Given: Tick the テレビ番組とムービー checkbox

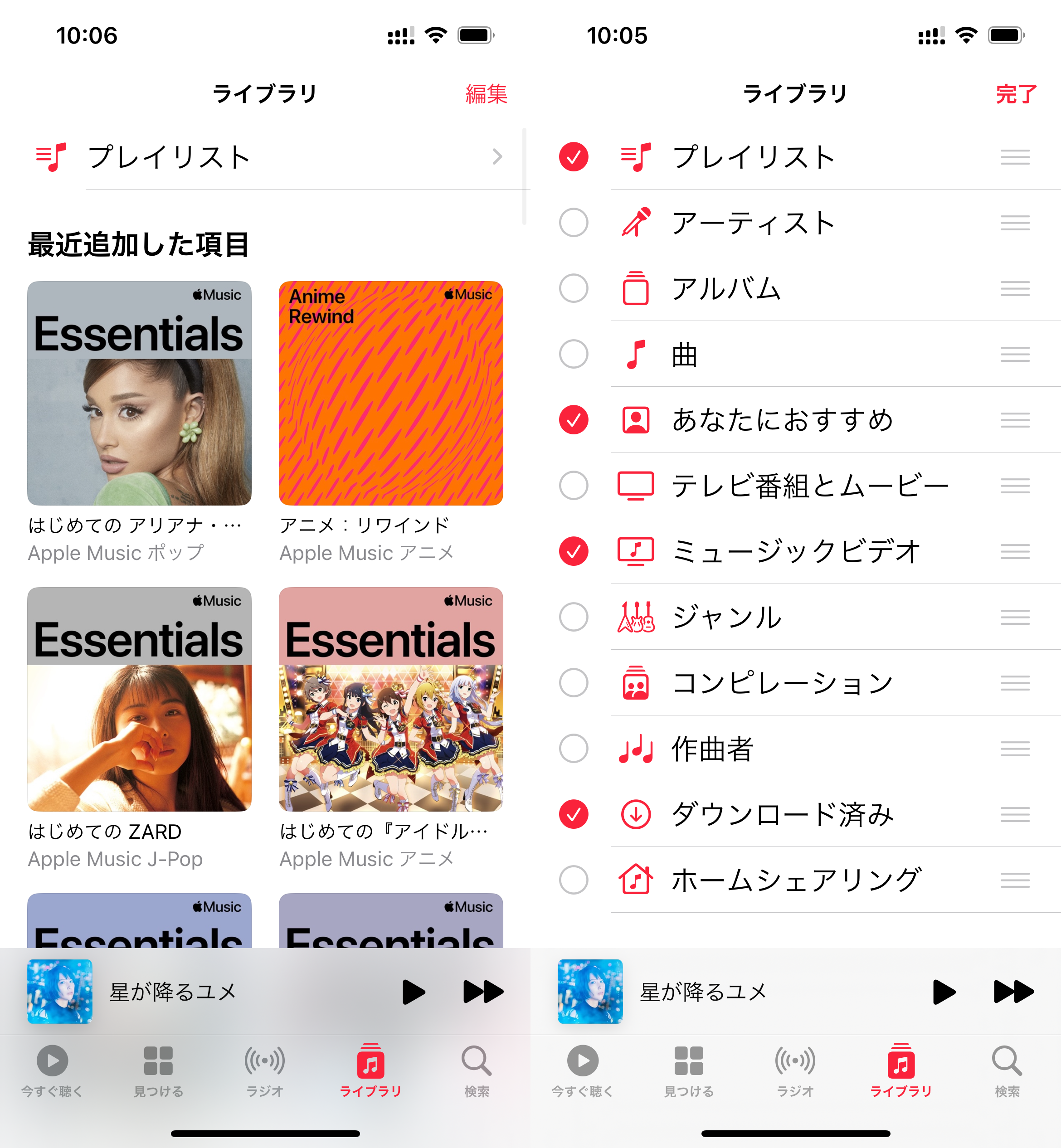Looking at the screenshot, I should tap(574, 486).
